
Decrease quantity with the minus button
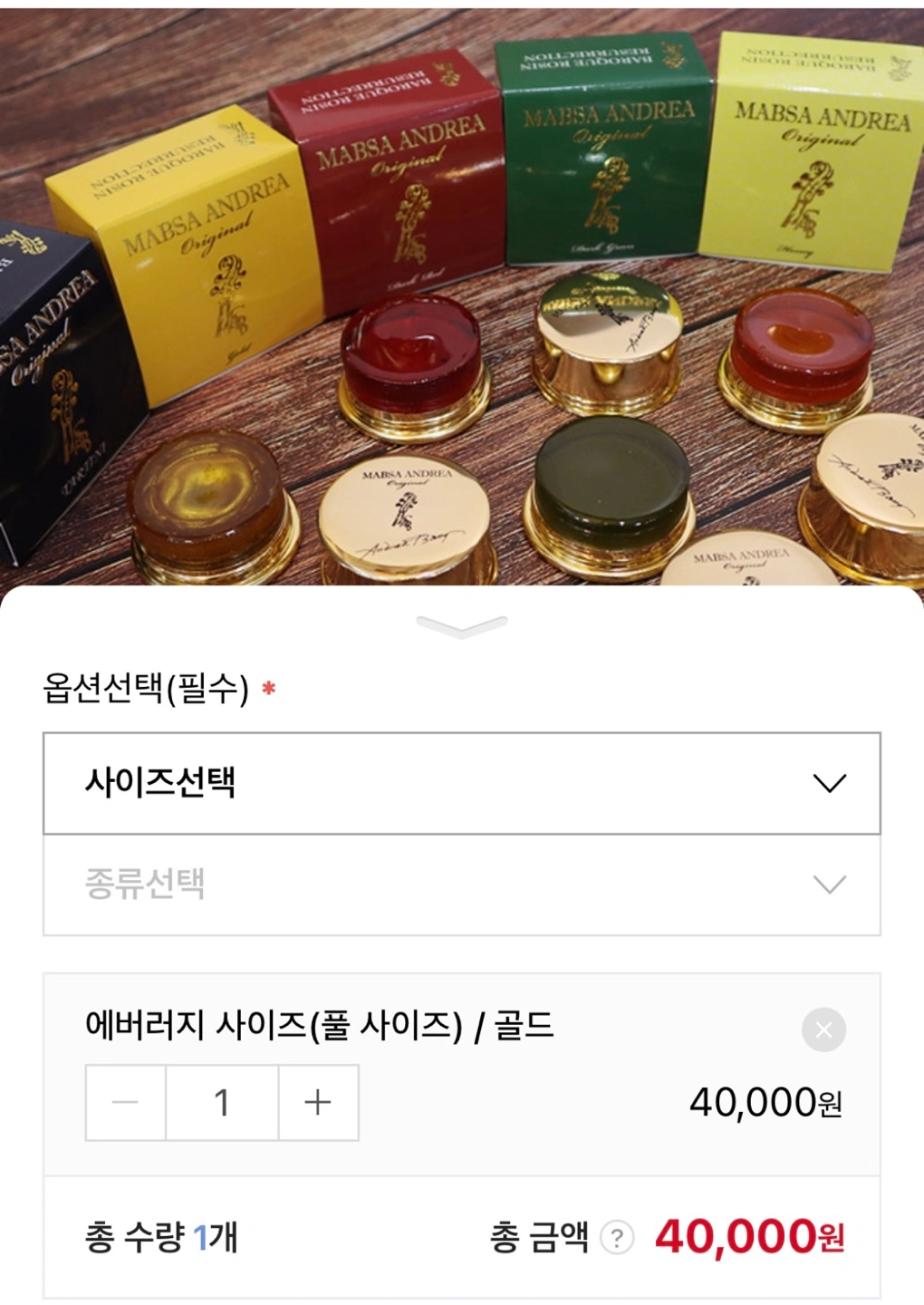click(126, 1103)
